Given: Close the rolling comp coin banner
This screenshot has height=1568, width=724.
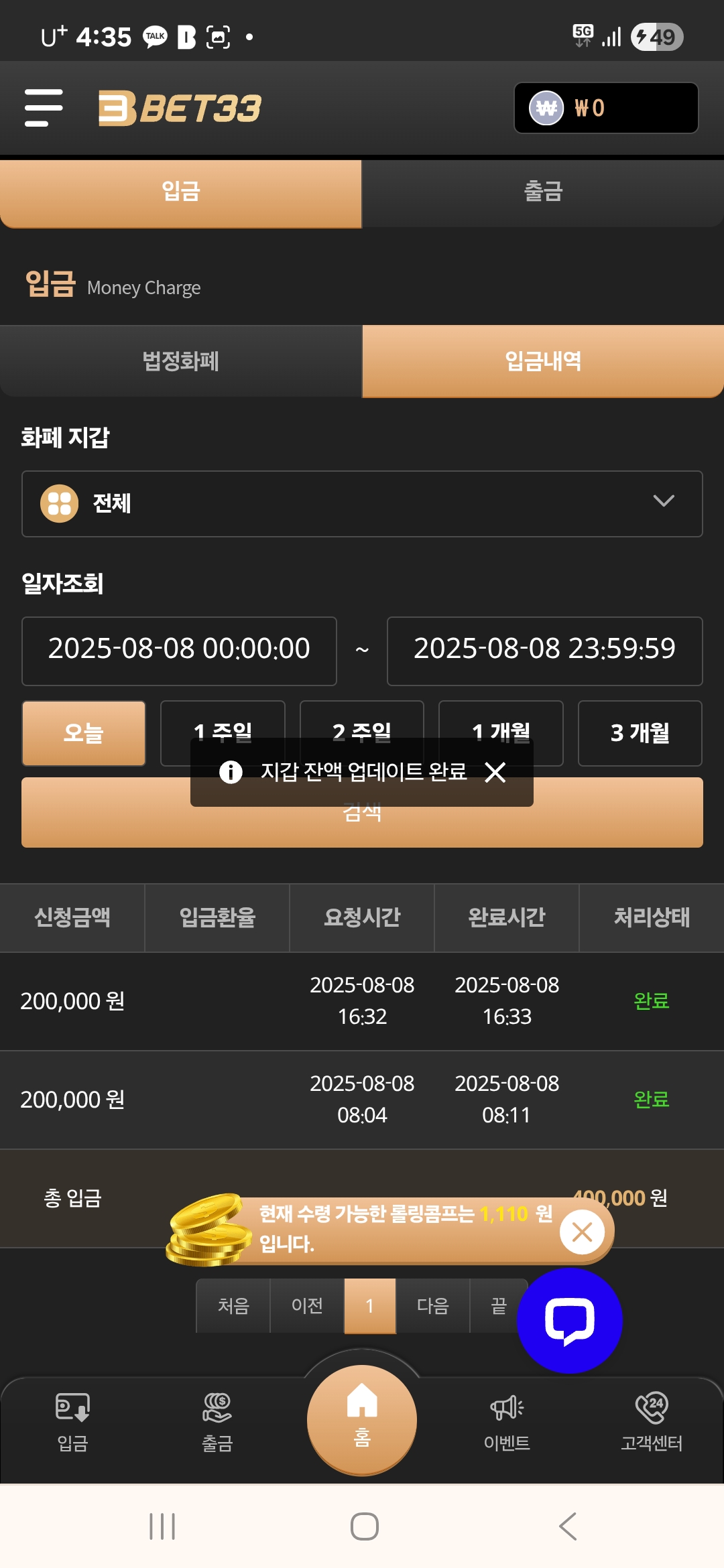Looking at the screenshot, I should point(582,1232).
